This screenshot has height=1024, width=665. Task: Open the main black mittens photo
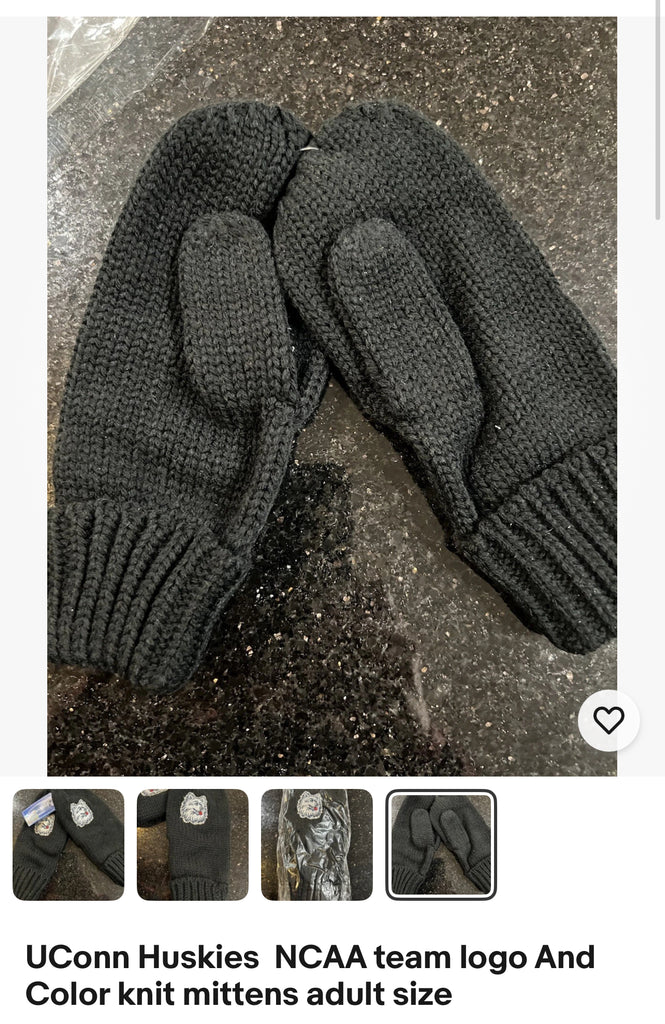(x=332, y=395)
